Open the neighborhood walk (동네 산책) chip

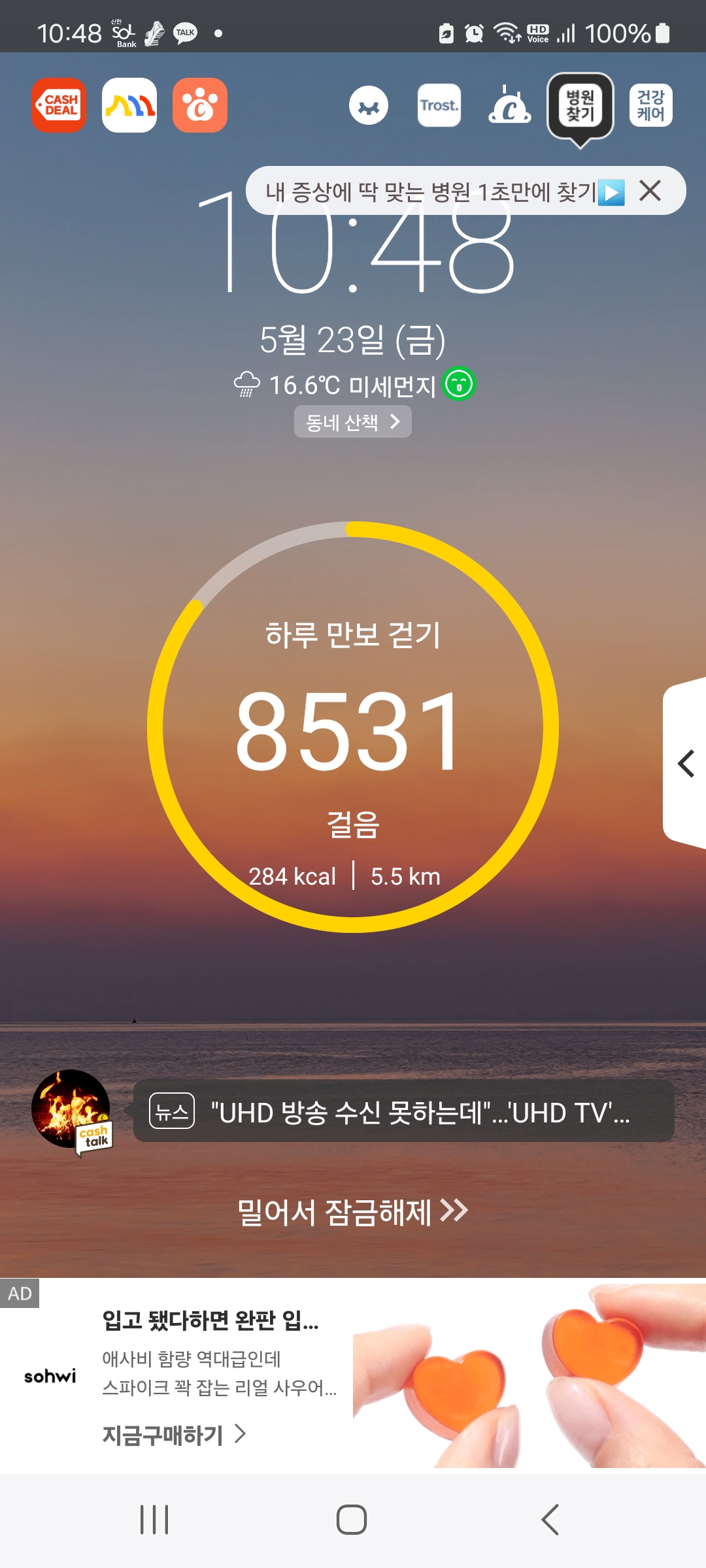[353, 422]
